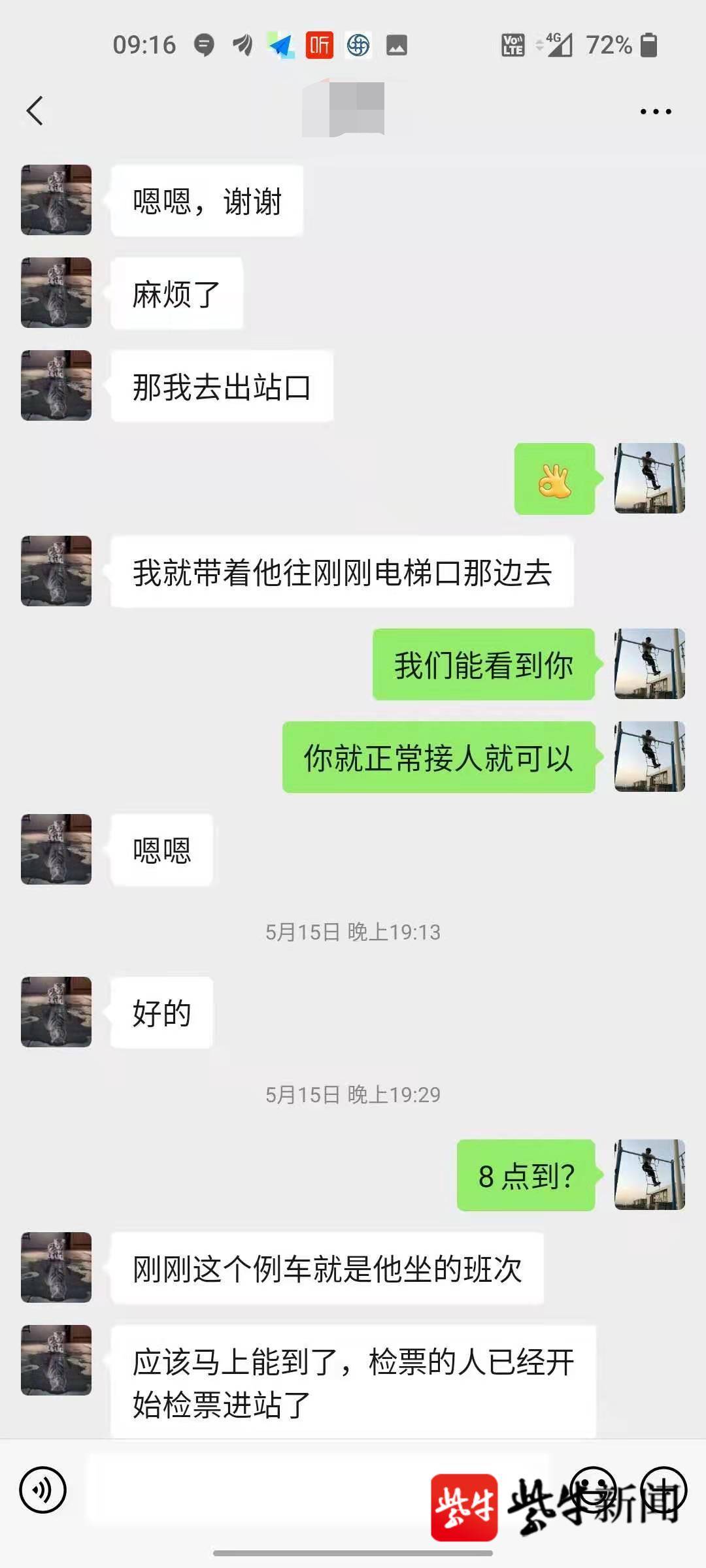Go back to the chat list

(x=35, y=111)
